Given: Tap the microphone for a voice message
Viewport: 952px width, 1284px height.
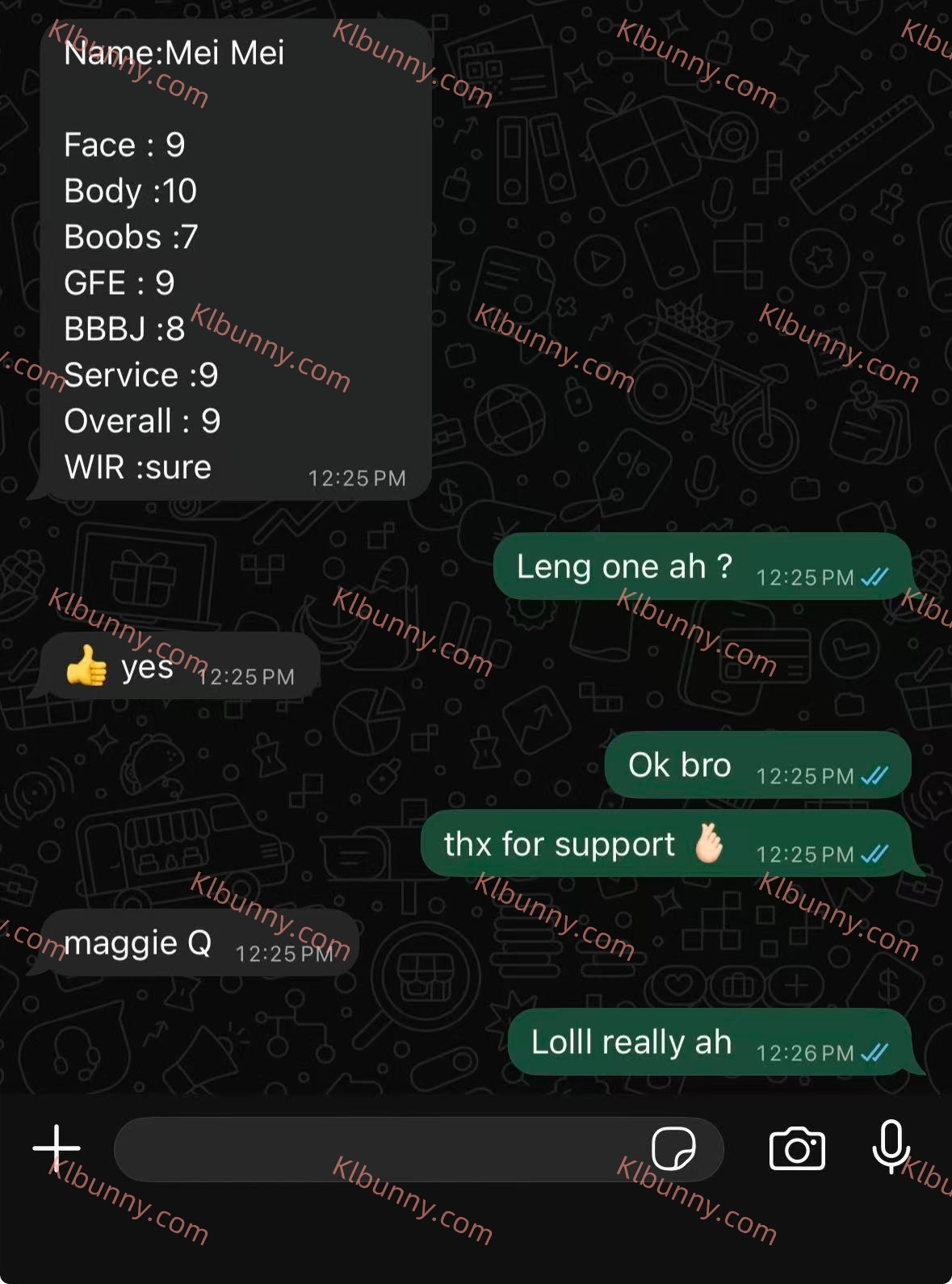Looking at the screenshot, I should (x=891, y=1147).
